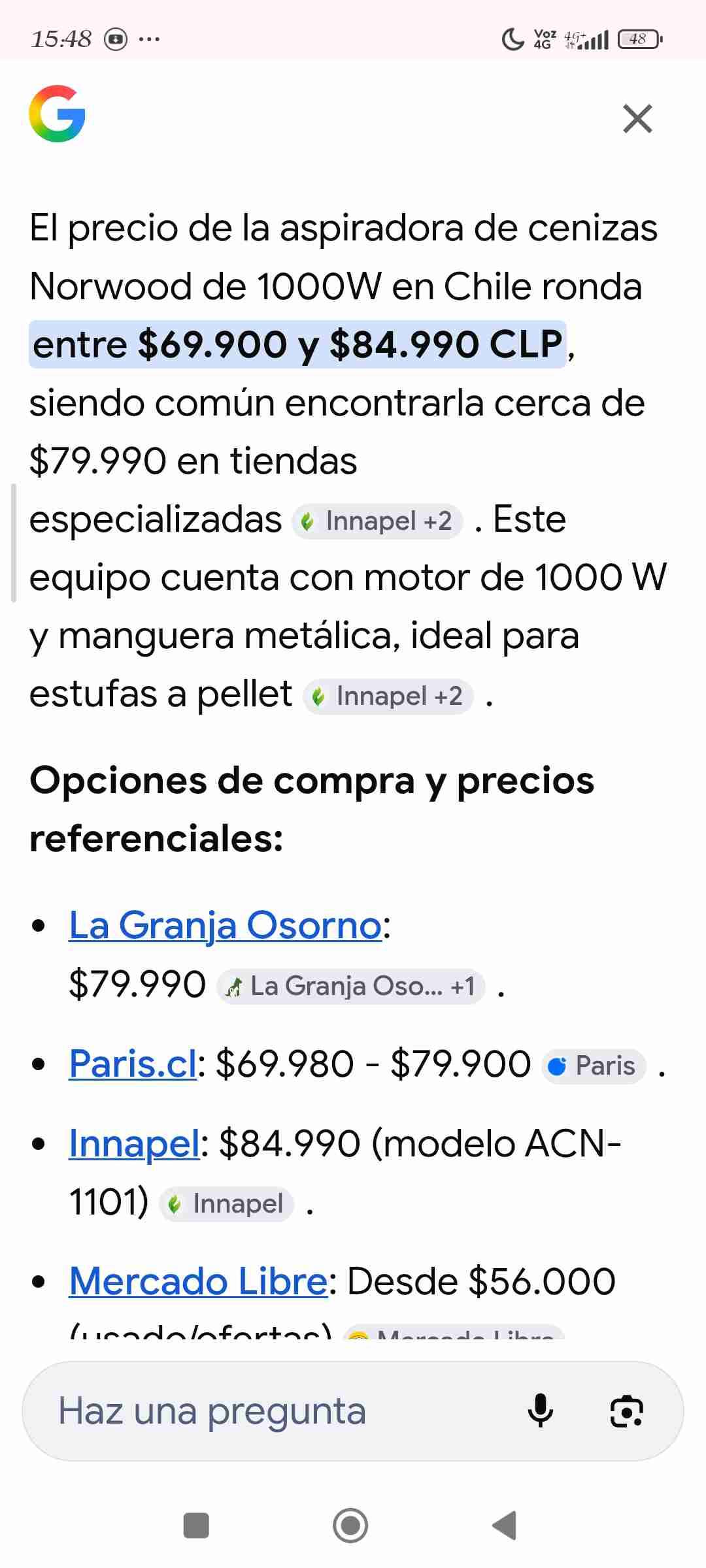Open the Innapel +2 chip after 'estufas a pellet'
Viewport: 706px width, 1568px height.
[x=388, y=696]
